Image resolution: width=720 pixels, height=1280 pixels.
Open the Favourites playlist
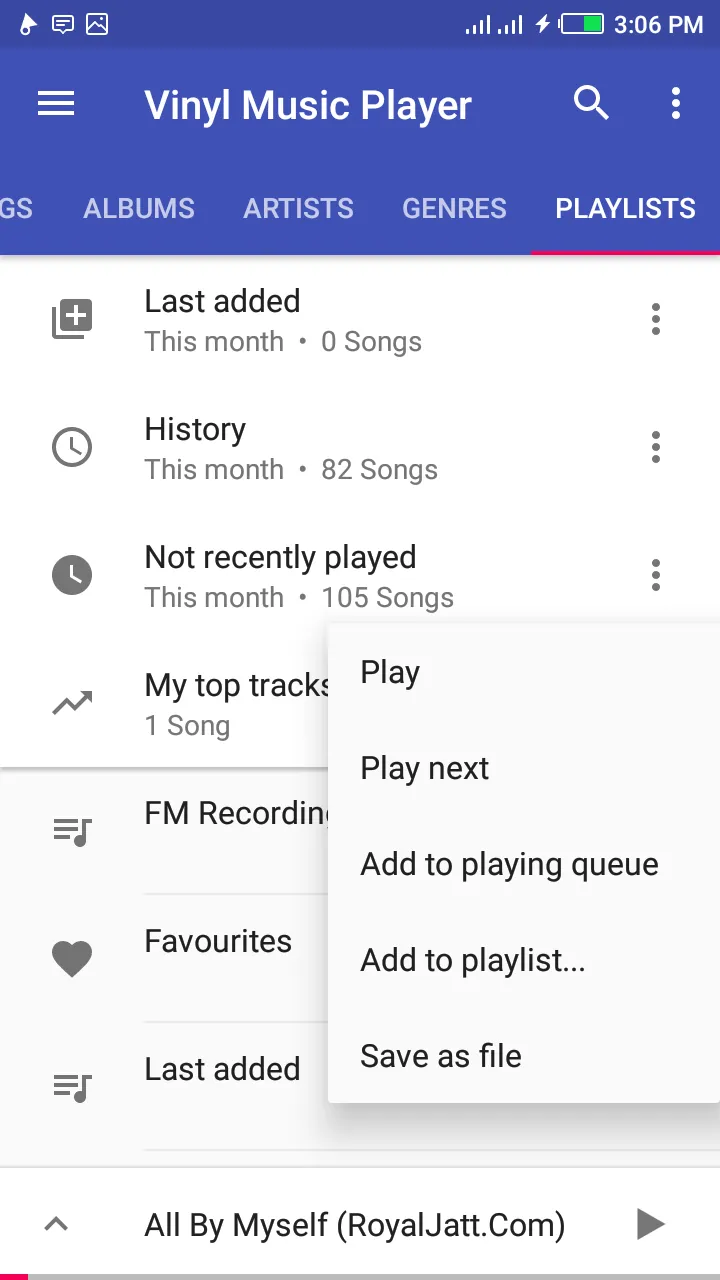coord(218,942)
